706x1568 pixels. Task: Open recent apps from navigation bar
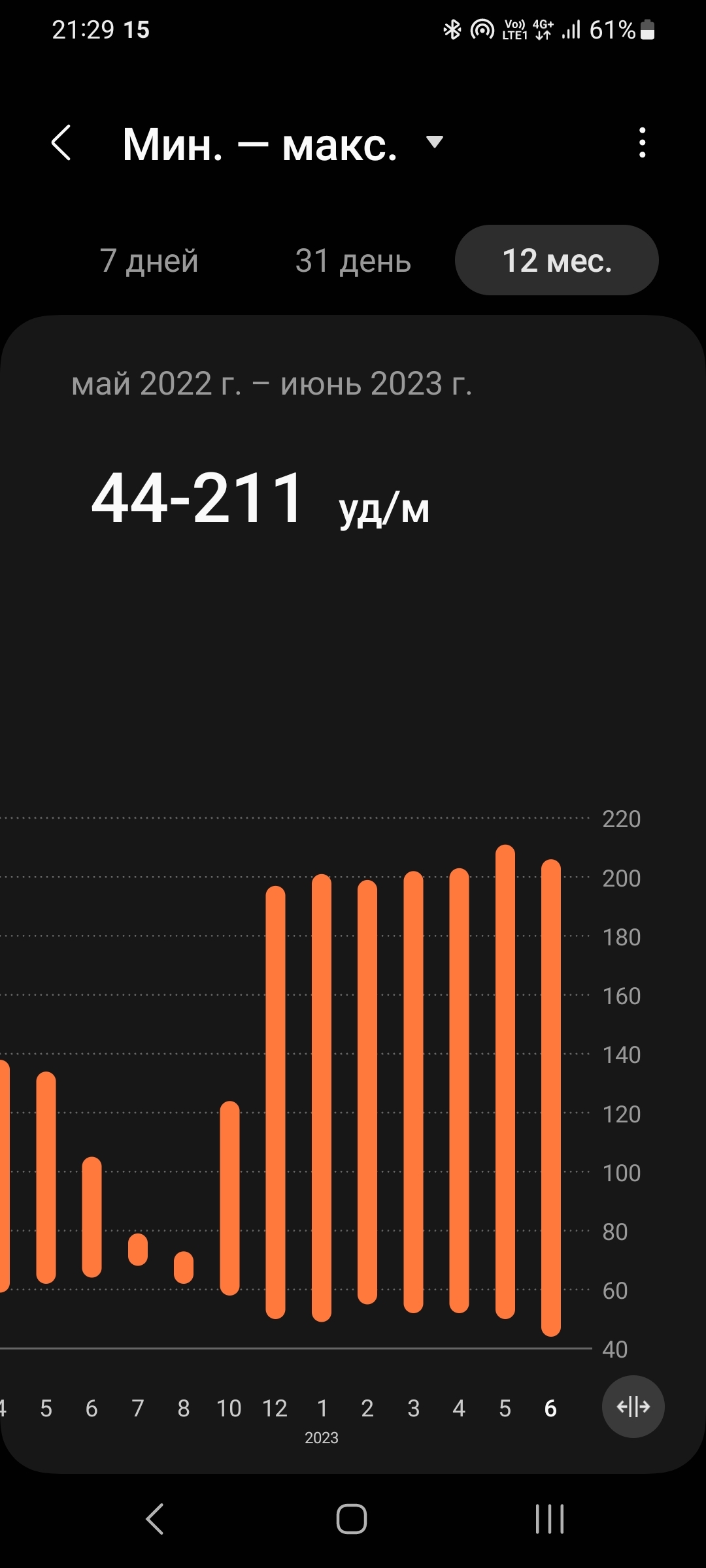pos(549,1518)
